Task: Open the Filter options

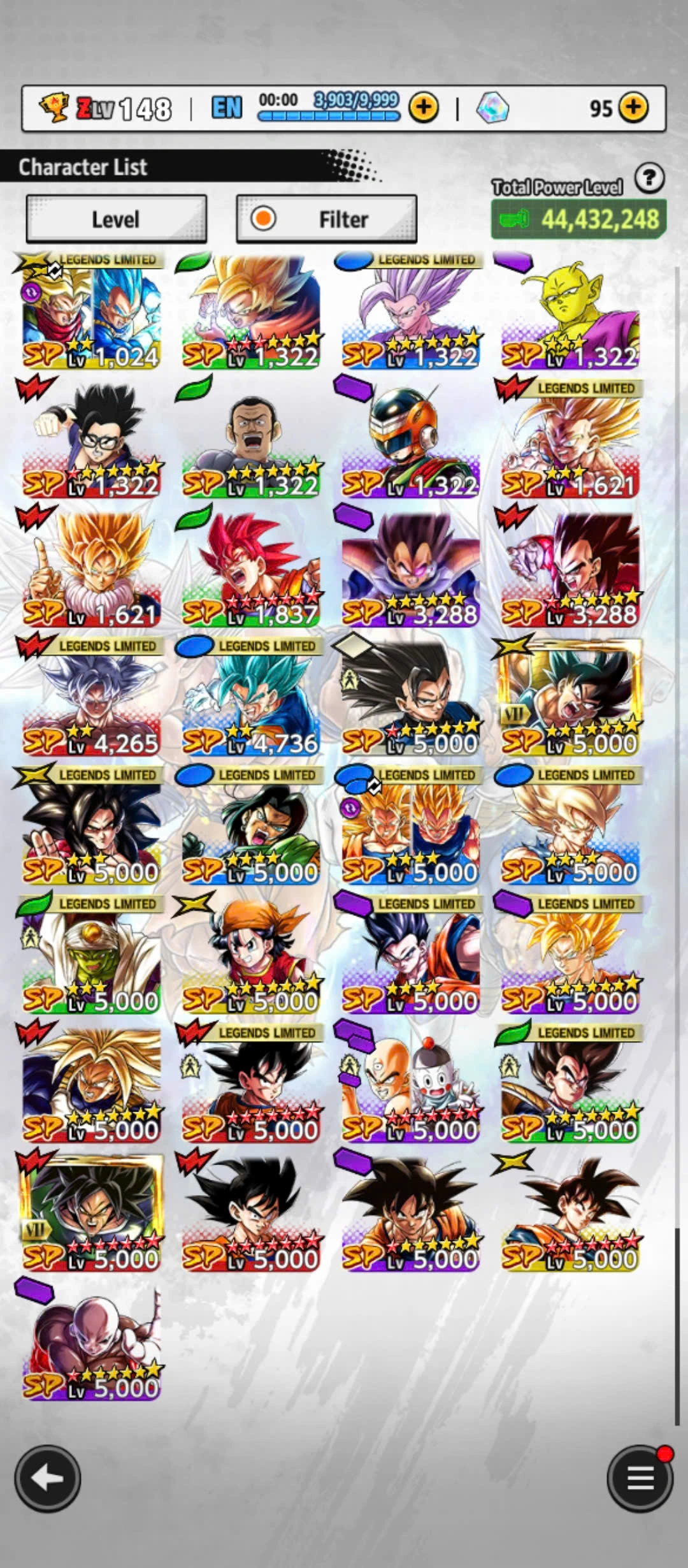Action: pos(326,219)
